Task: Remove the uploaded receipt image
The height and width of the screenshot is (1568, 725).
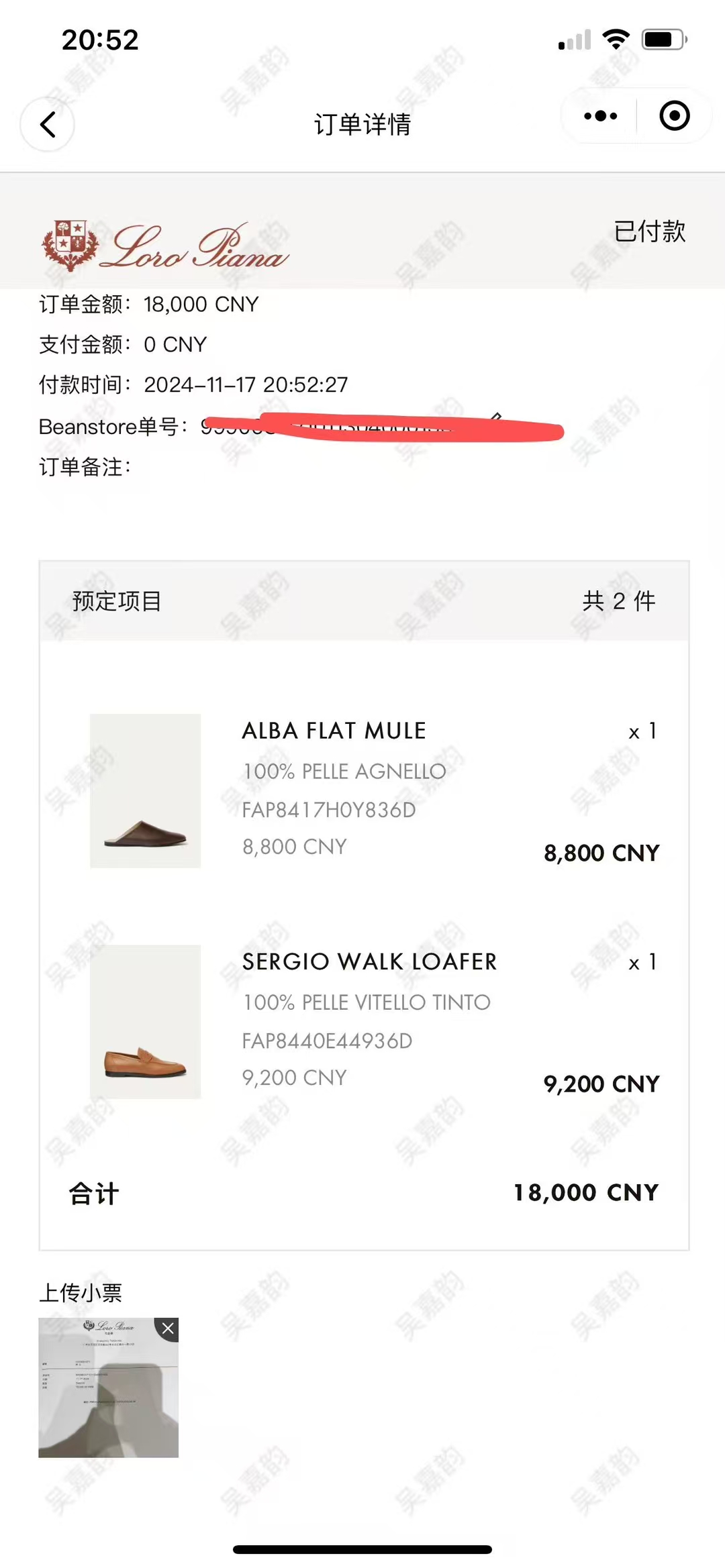Action: (167, 1329)
